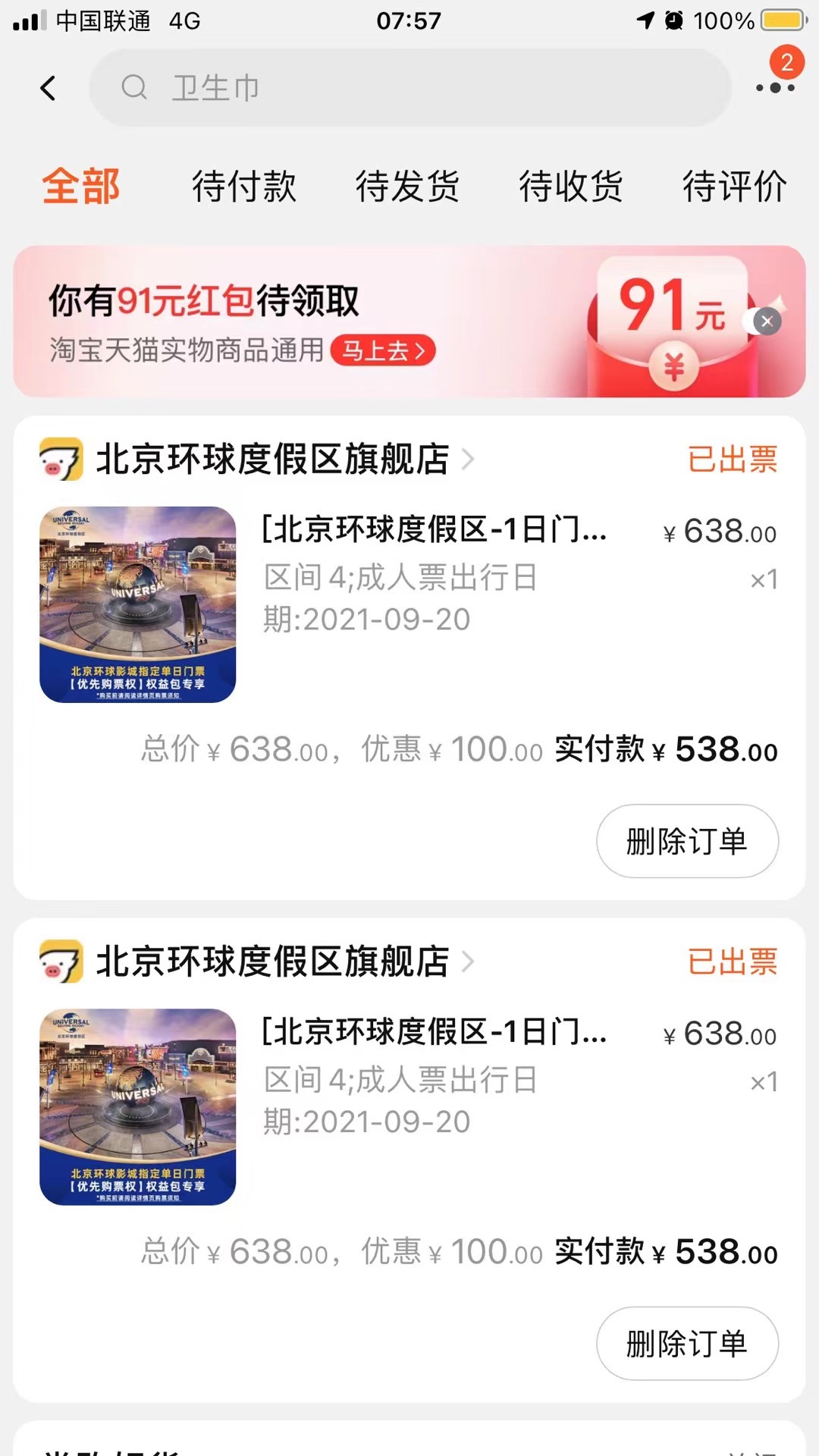This screenshot has width=819, height=1456.
Task: Open the 卫生巾 search box
Action: coord(409,88)
